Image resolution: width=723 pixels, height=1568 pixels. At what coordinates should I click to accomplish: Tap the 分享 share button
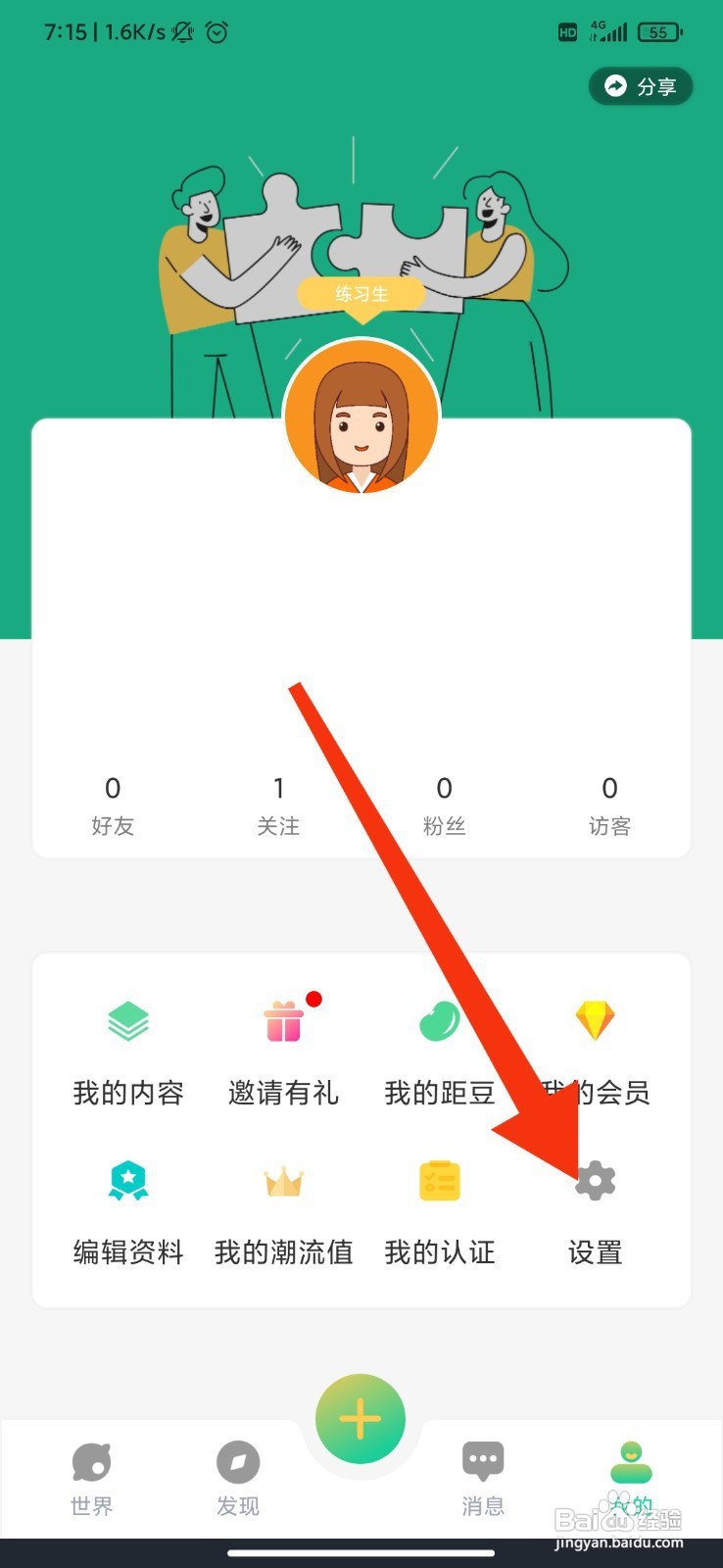pos(641,86)
